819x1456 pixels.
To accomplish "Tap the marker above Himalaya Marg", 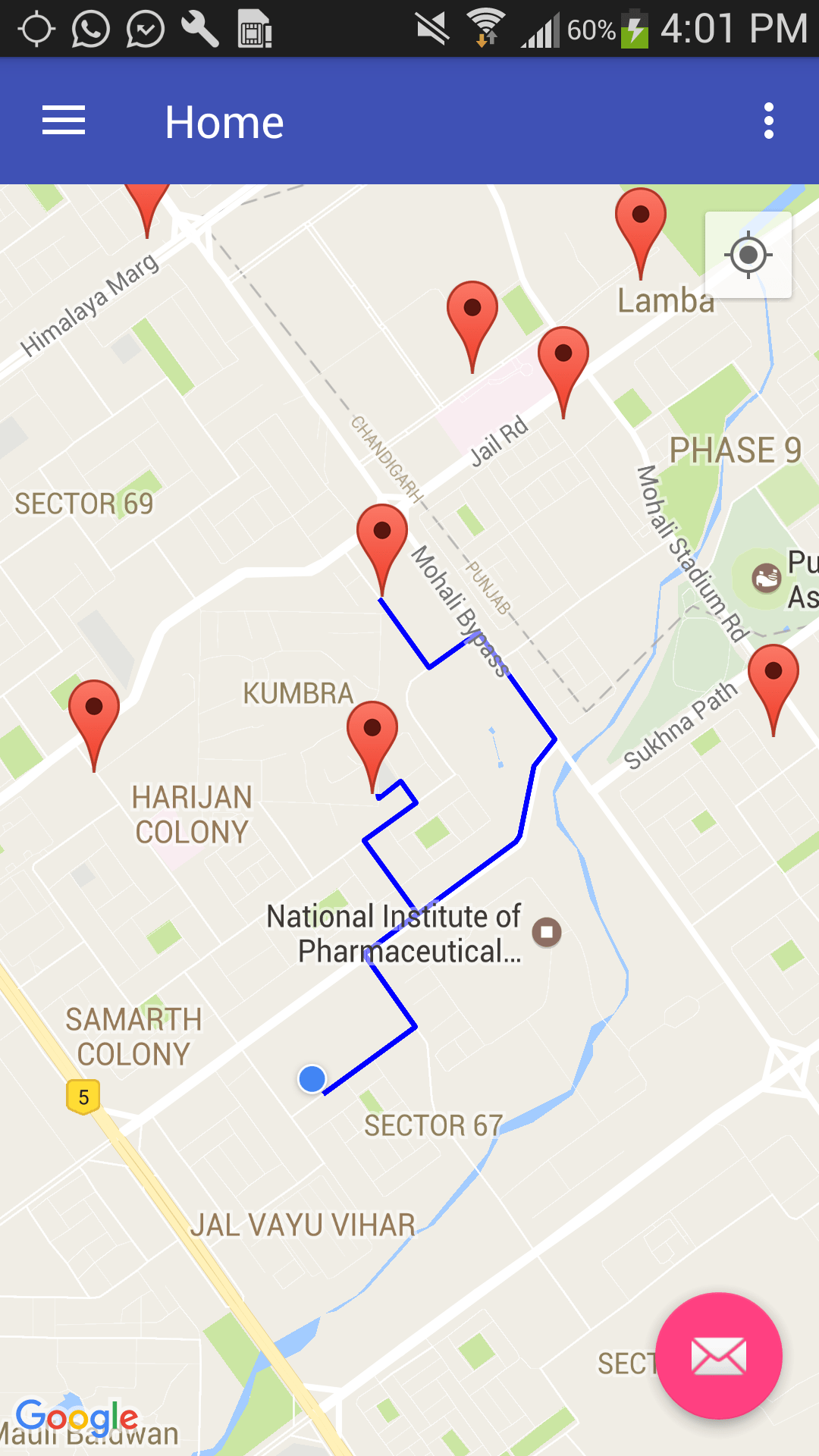I will [147, 203].
